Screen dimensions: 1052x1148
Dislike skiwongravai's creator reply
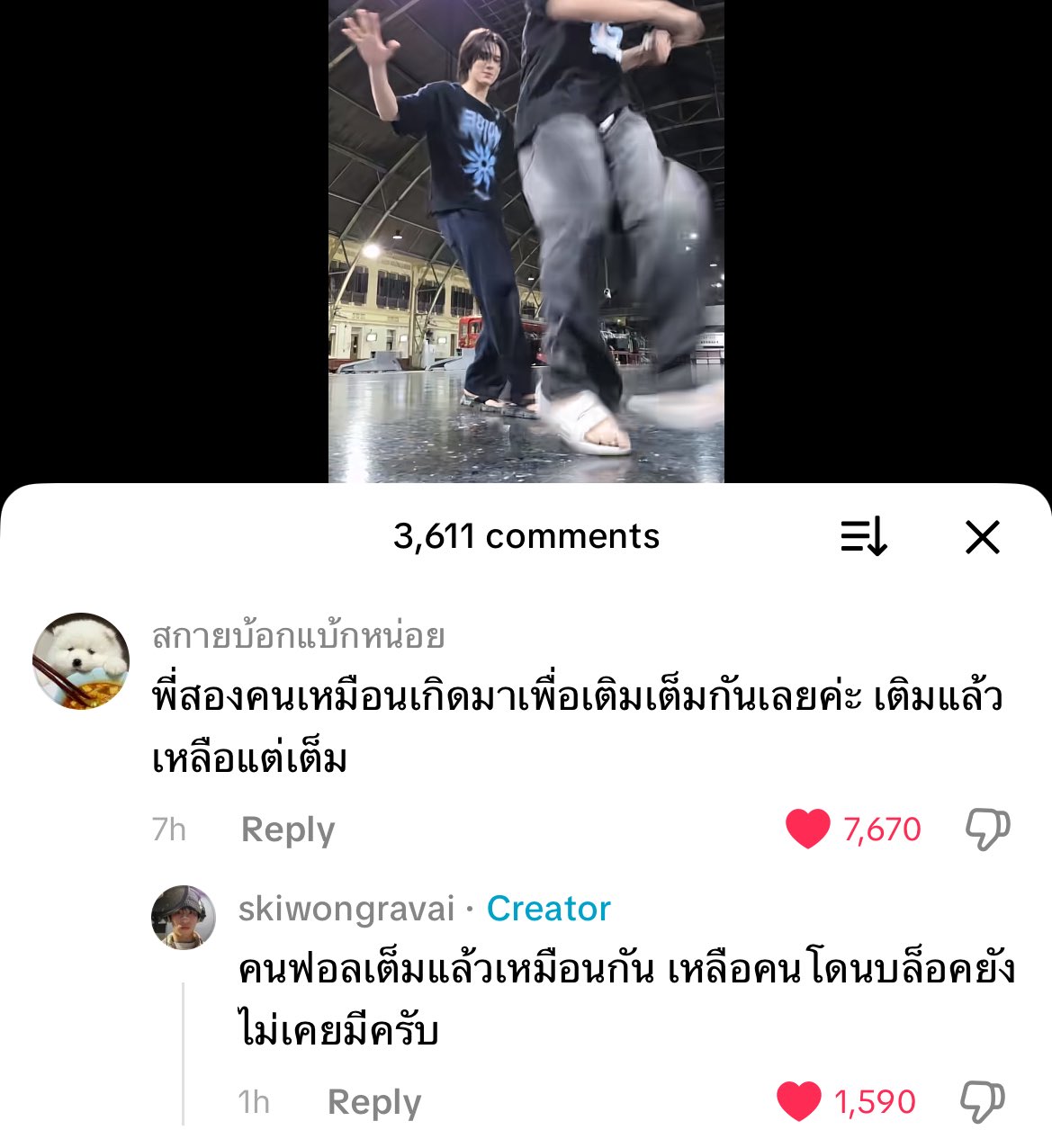pyautogui.click(x=983, y=1101)
